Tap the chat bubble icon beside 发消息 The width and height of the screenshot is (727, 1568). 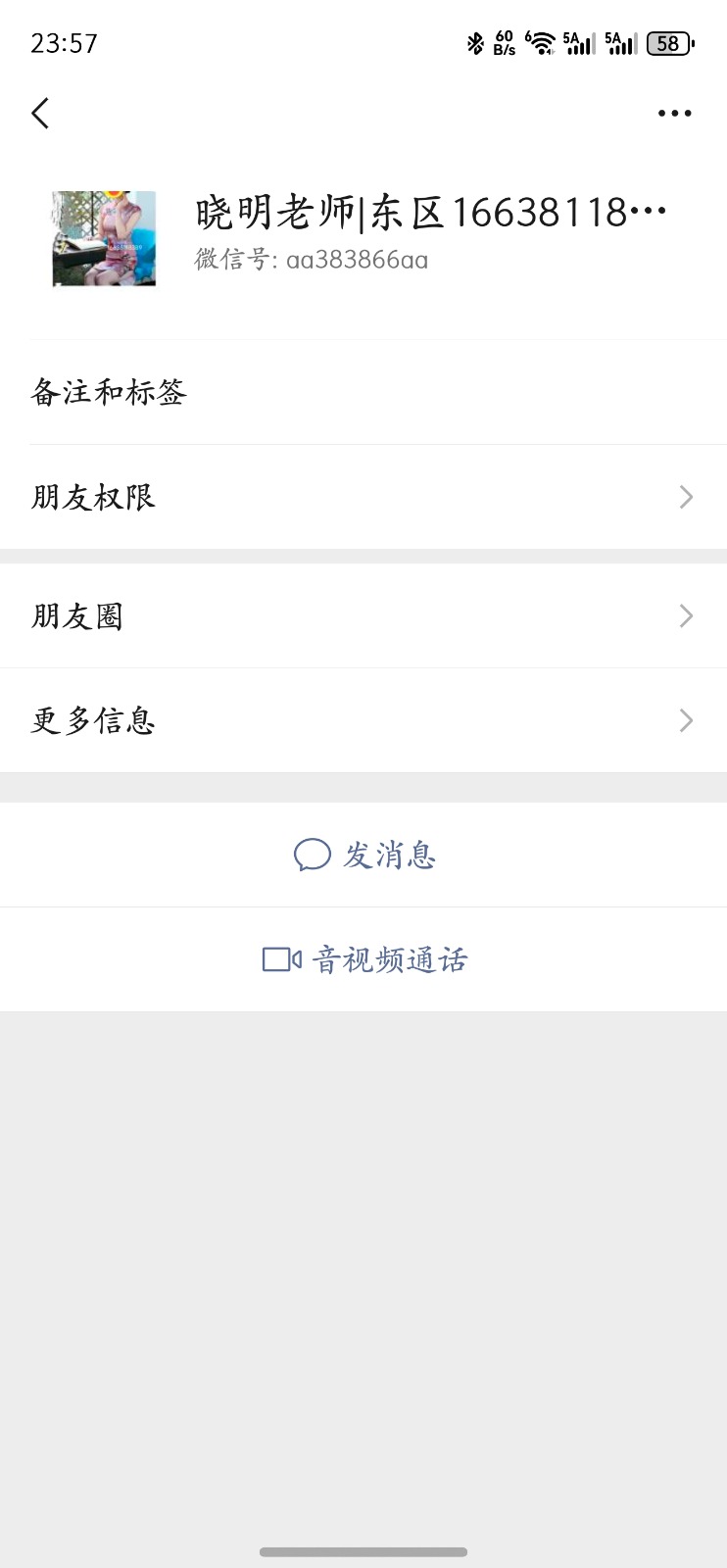[312, 855]
